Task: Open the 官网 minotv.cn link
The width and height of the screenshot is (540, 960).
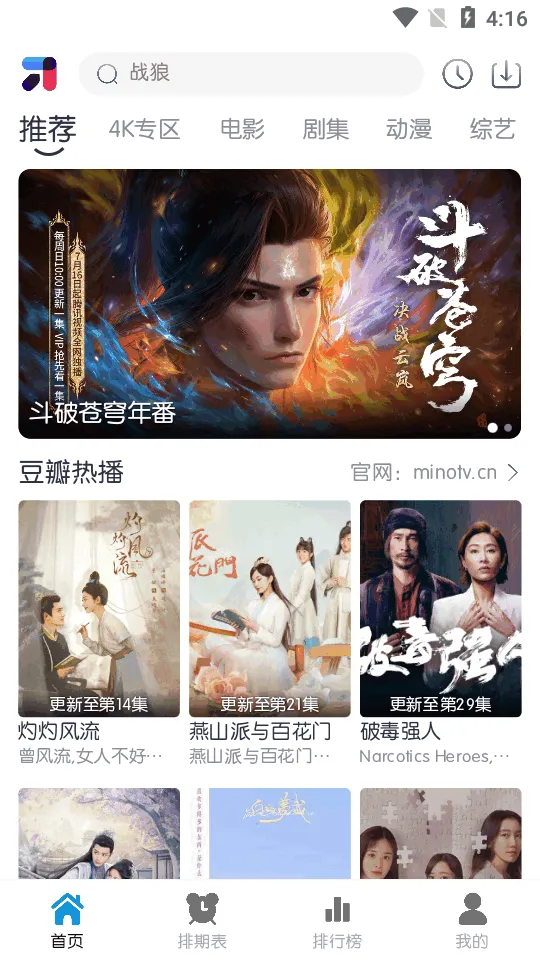Action: pyautogui.click(x=435, y=473)
